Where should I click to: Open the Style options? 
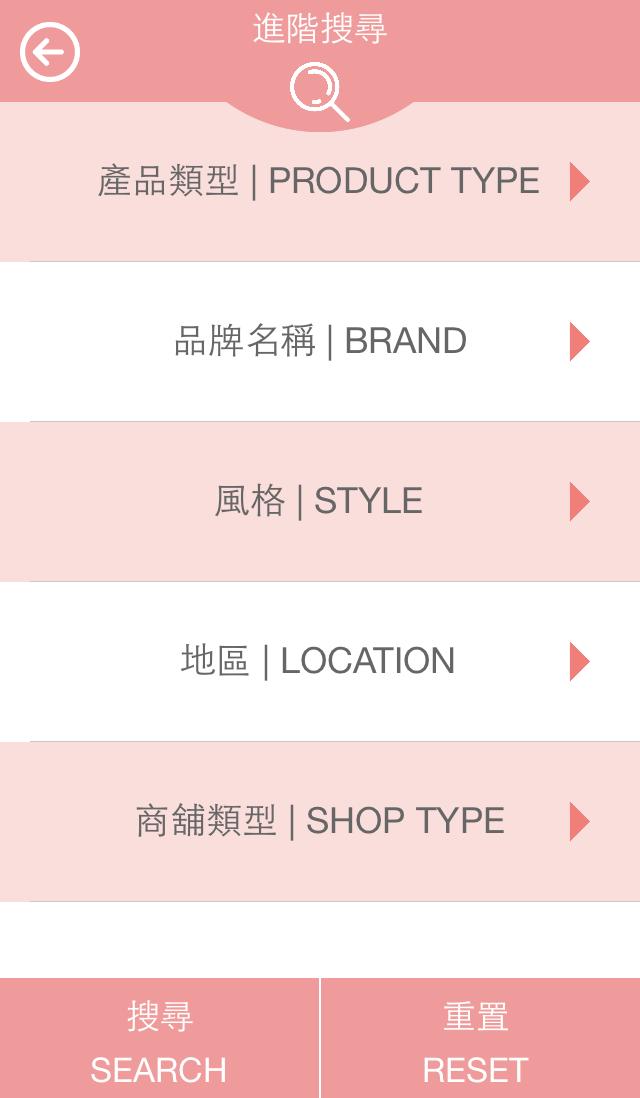[x=320, y=502]
